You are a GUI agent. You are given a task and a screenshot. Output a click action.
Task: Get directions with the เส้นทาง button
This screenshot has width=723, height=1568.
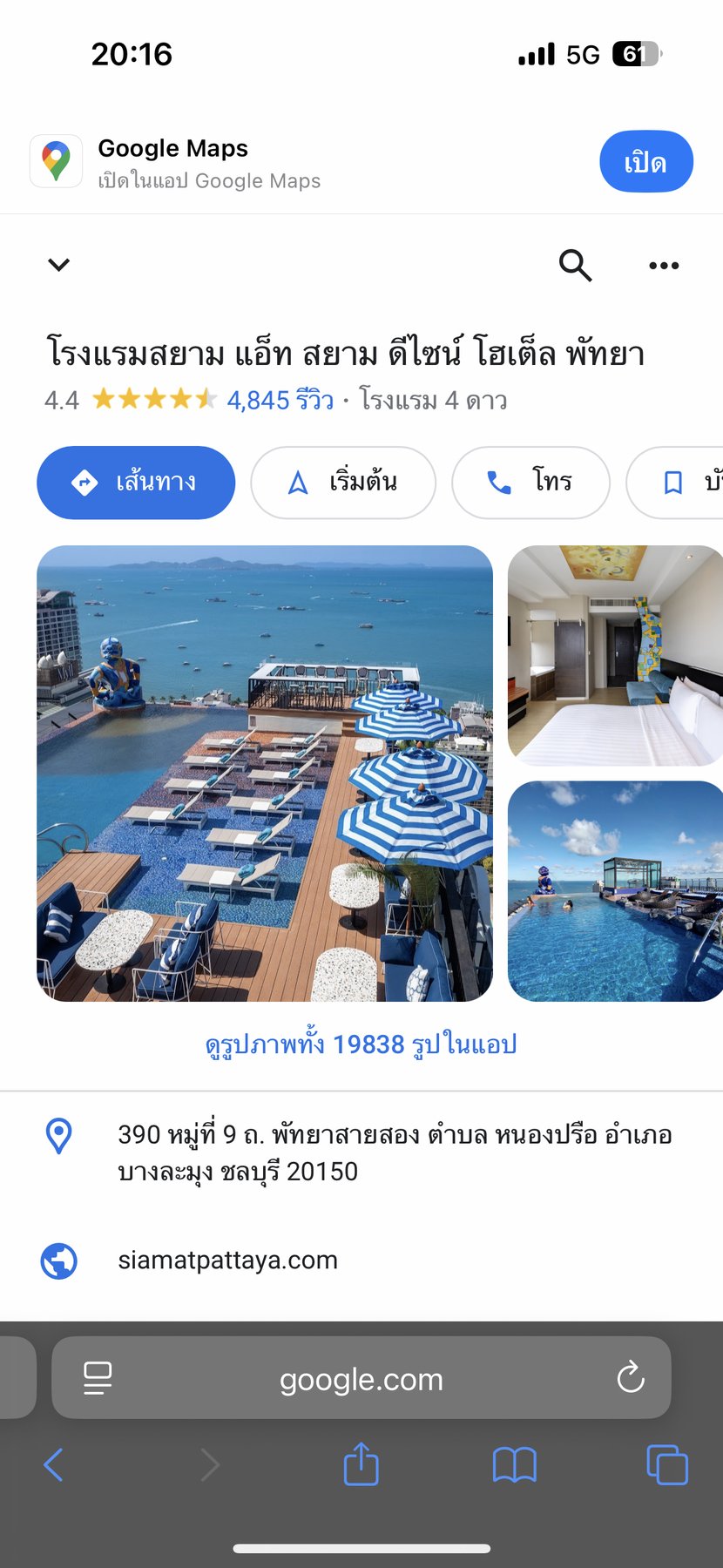click(136, 483)
